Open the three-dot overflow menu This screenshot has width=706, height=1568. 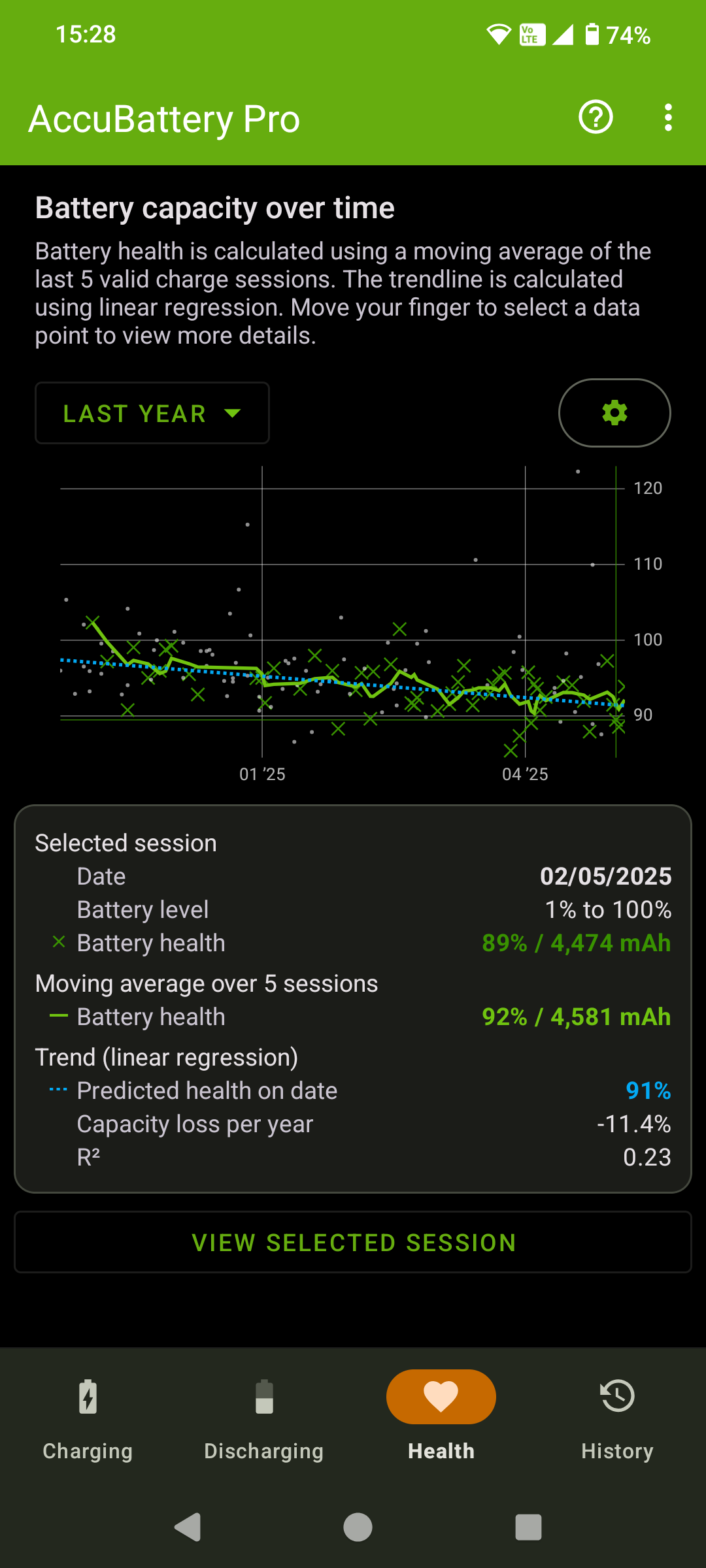[667, 118]
